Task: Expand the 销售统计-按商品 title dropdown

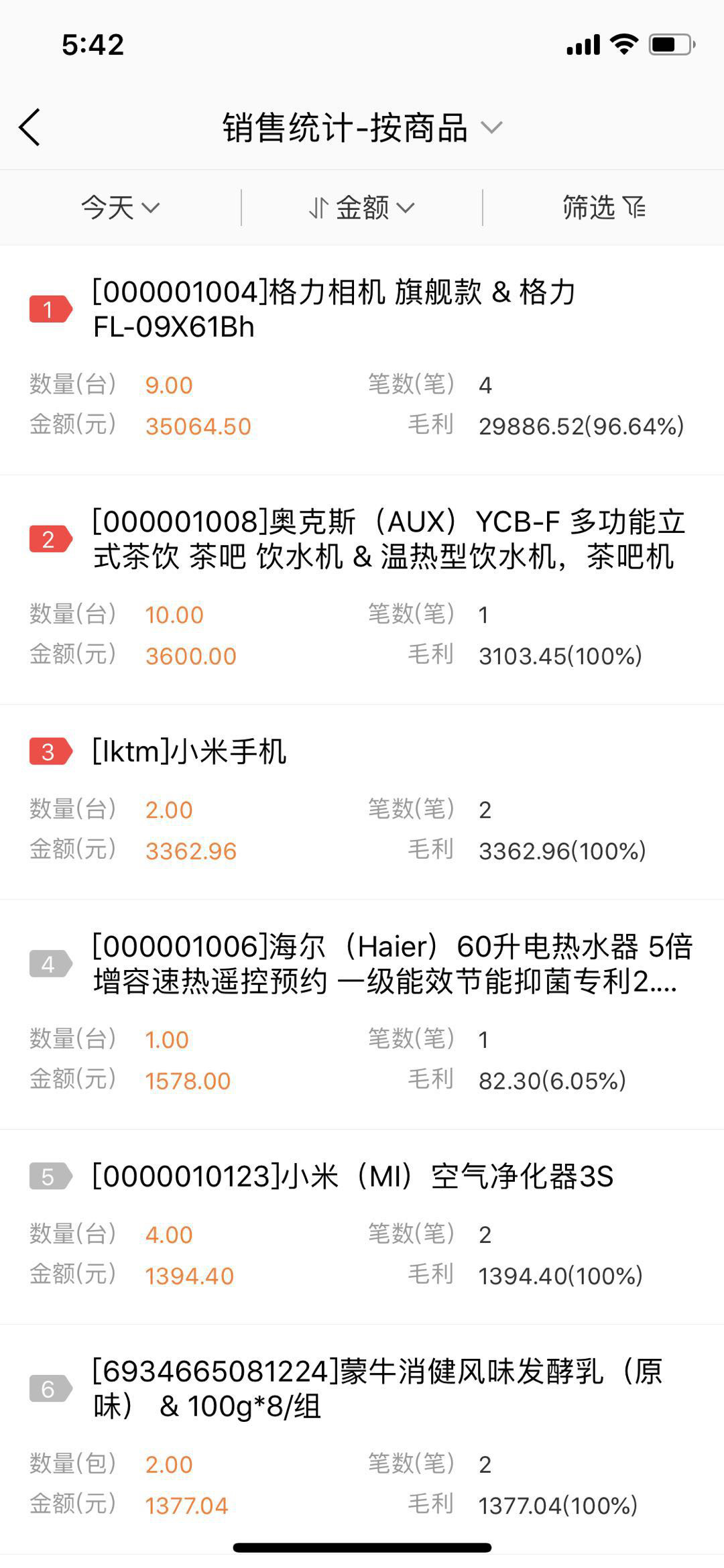Action: 362,127
